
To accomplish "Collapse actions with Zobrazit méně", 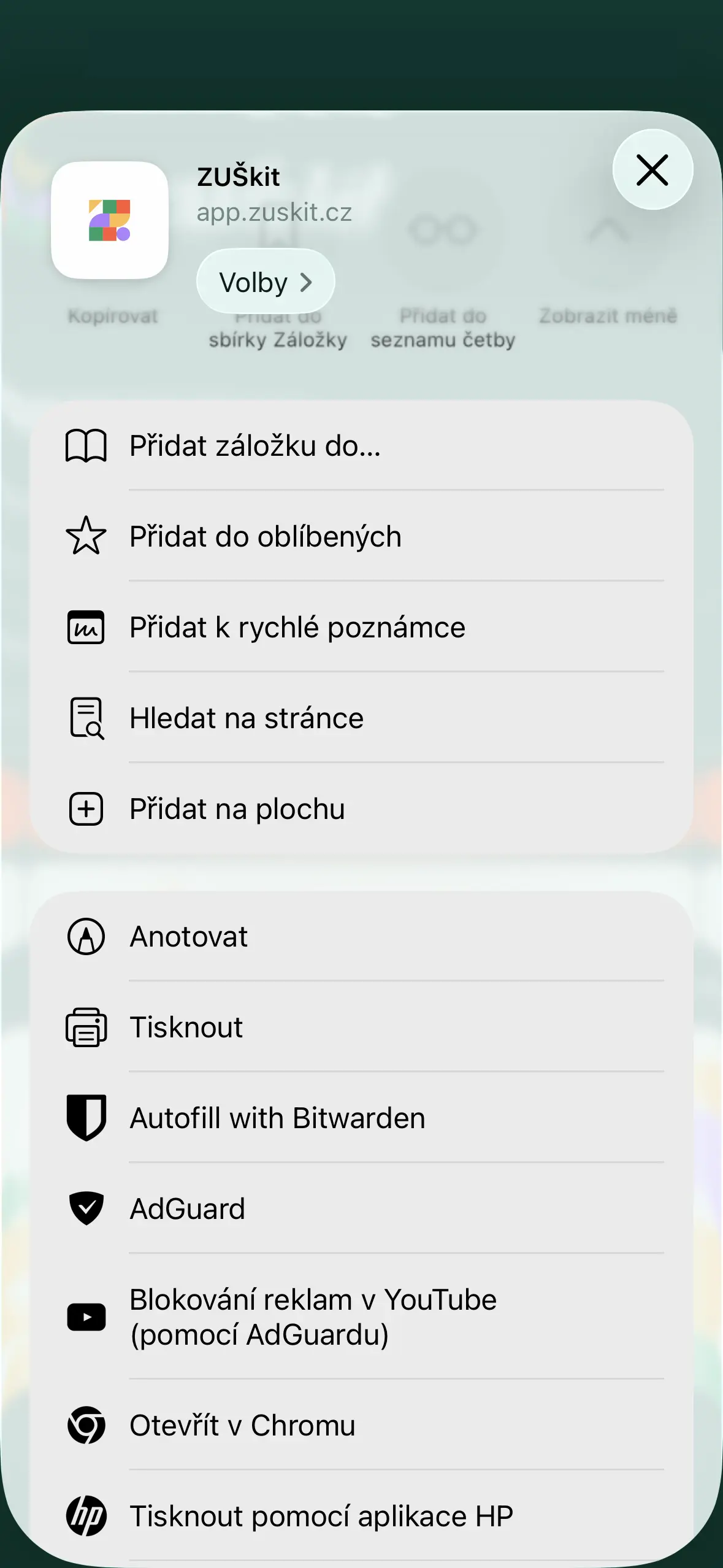I will tap(608, 316).
